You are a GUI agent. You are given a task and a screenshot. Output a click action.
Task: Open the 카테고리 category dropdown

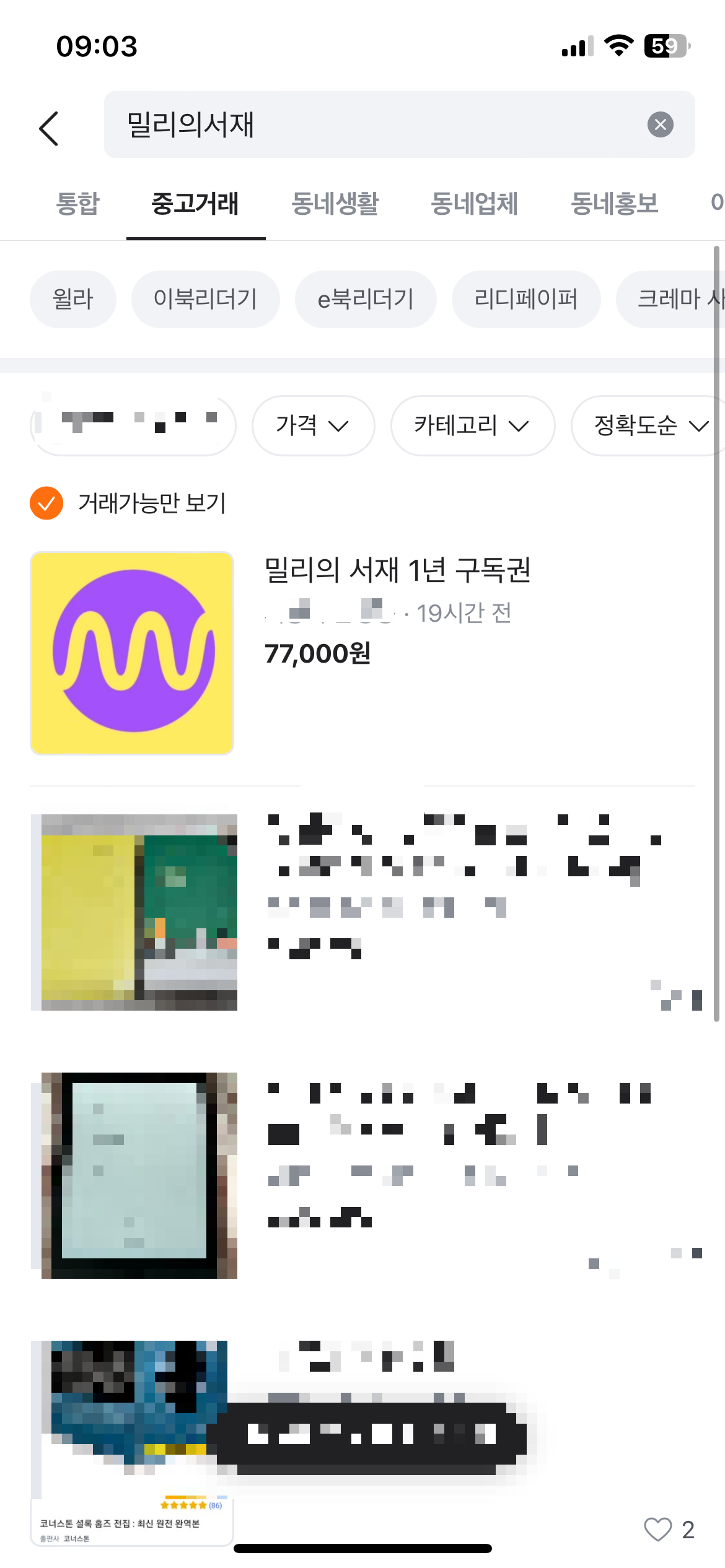coord(472,425)
